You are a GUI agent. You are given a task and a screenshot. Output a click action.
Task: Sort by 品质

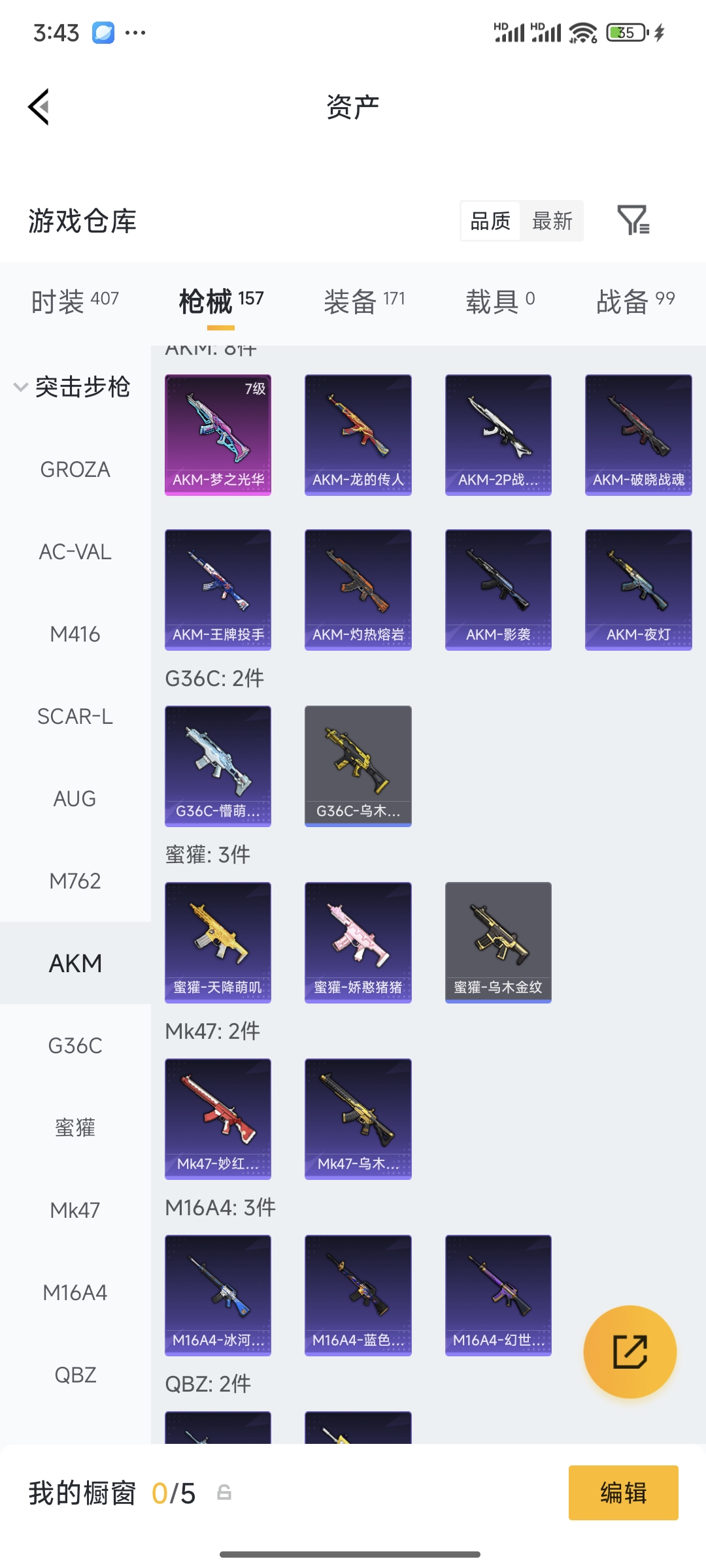[490, 221]
